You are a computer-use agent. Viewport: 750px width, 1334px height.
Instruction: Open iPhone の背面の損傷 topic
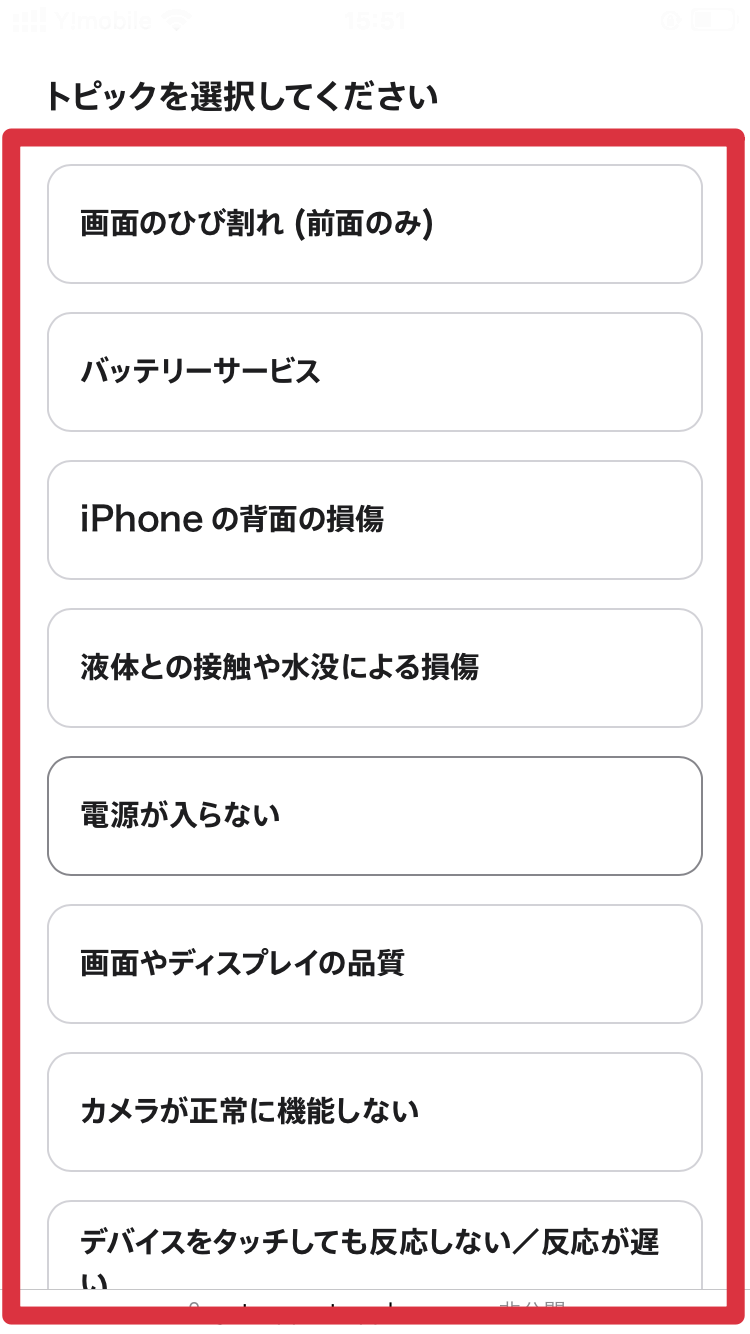click(x=375, y=520)
